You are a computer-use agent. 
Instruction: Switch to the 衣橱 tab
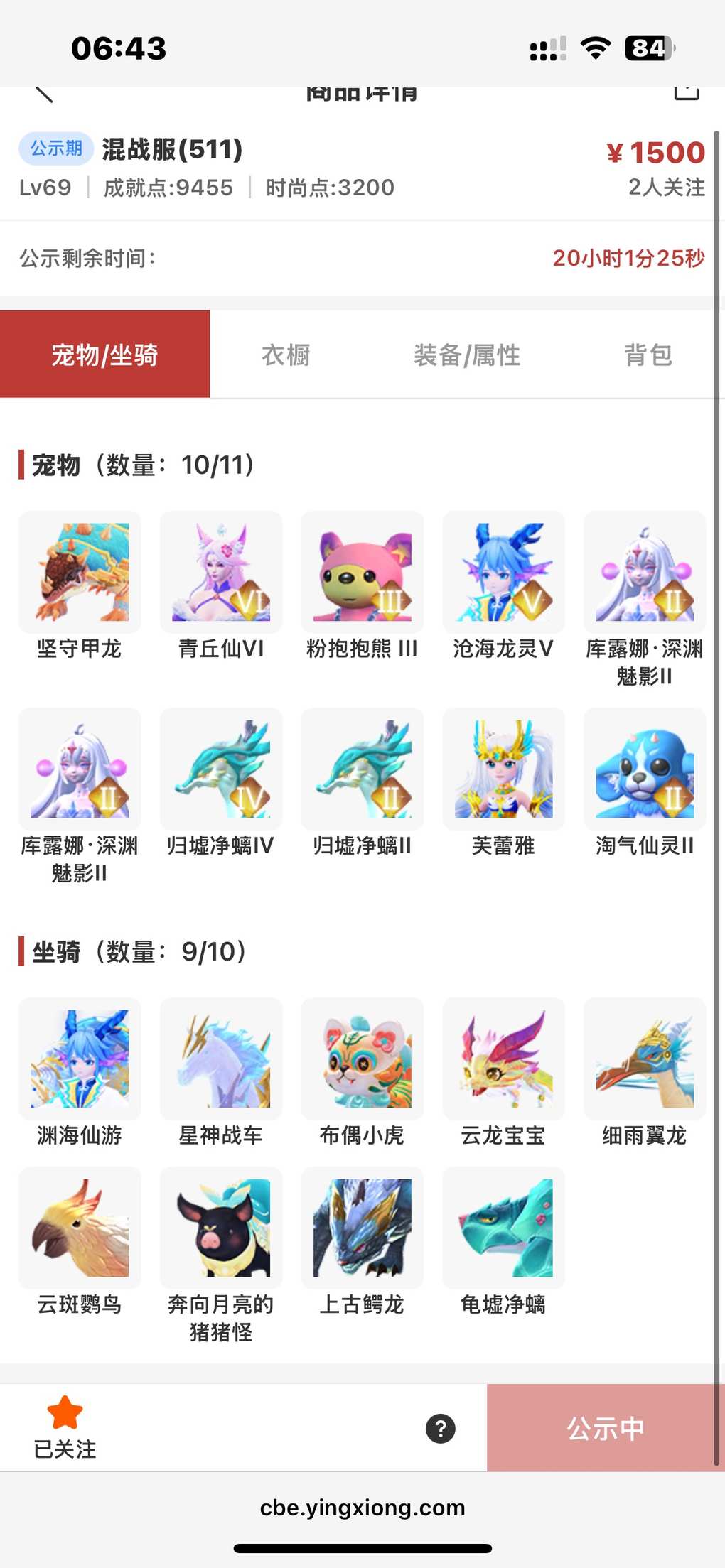click(286, 355)
